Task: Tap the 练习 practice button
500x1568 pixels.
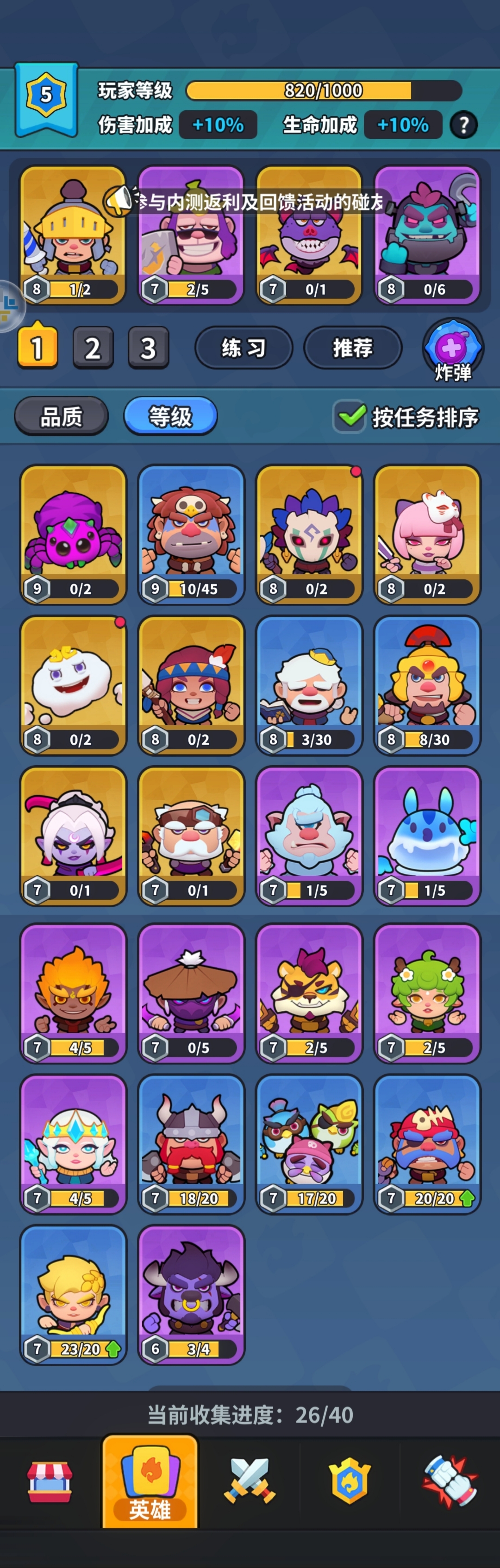Action: pyautogui.click(x=243, y=348)
